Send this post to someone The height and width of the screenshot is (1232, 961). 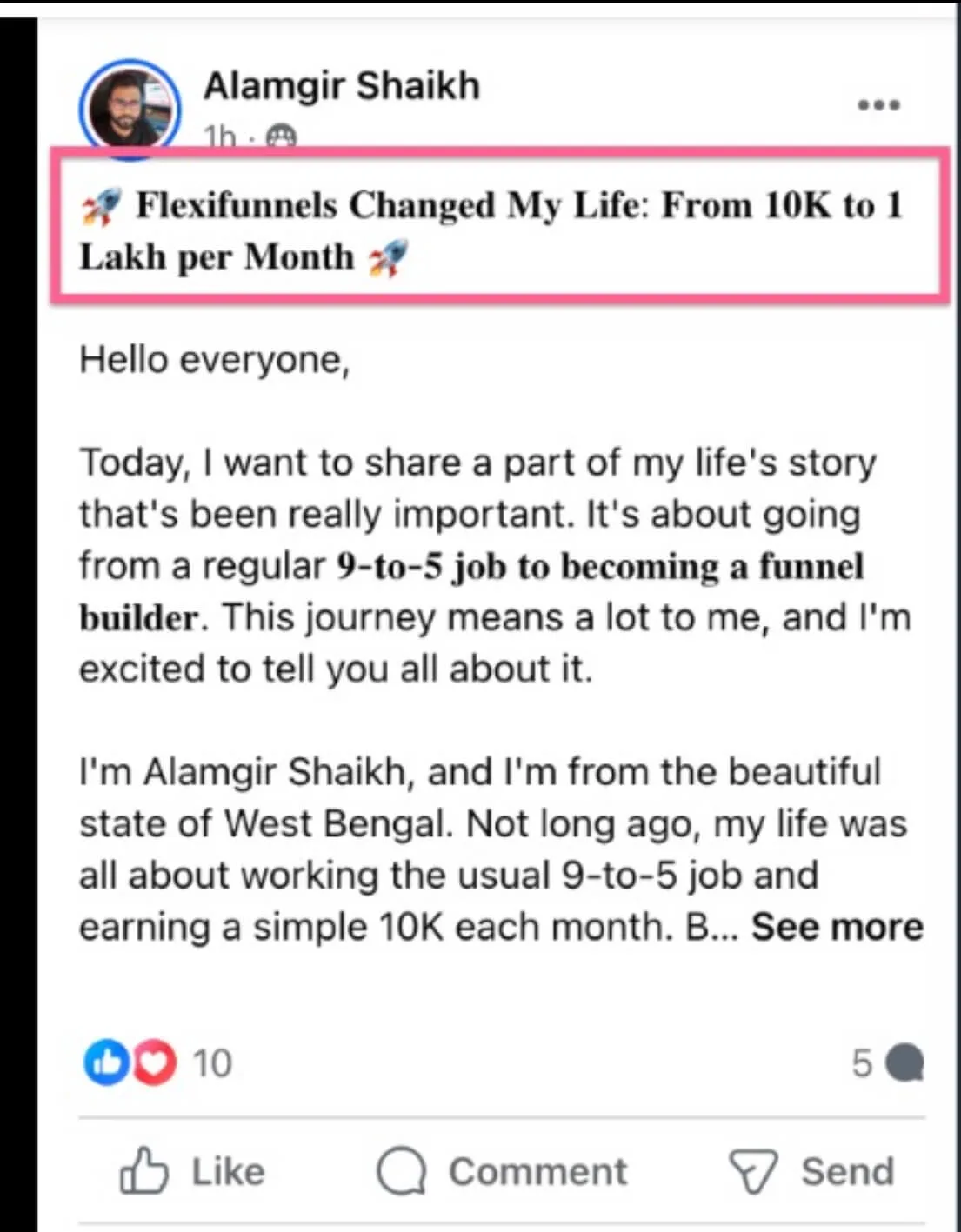[x=811, y=1171]
